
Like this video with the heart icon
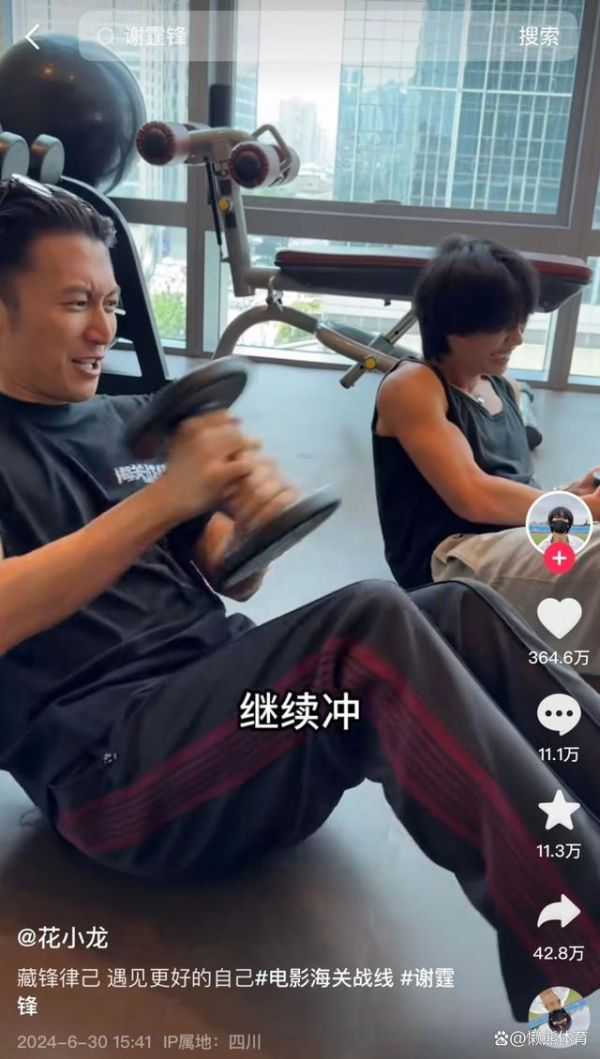coord(559,618)
